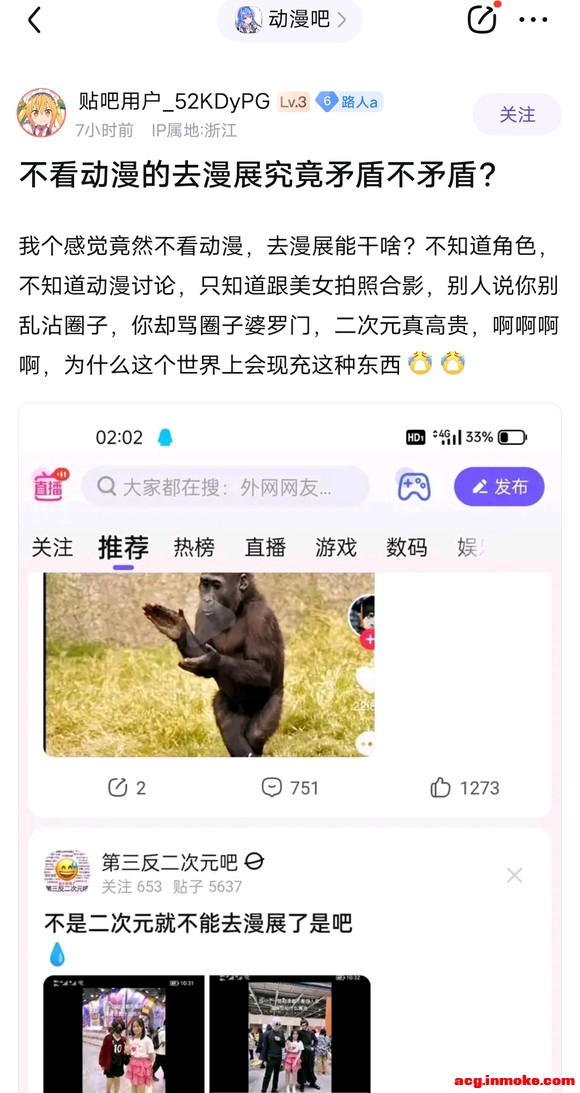View profile of 贴吧用户_52KDyPG
The height and width of the screenshot is (1093, 580).
(174, 102)
